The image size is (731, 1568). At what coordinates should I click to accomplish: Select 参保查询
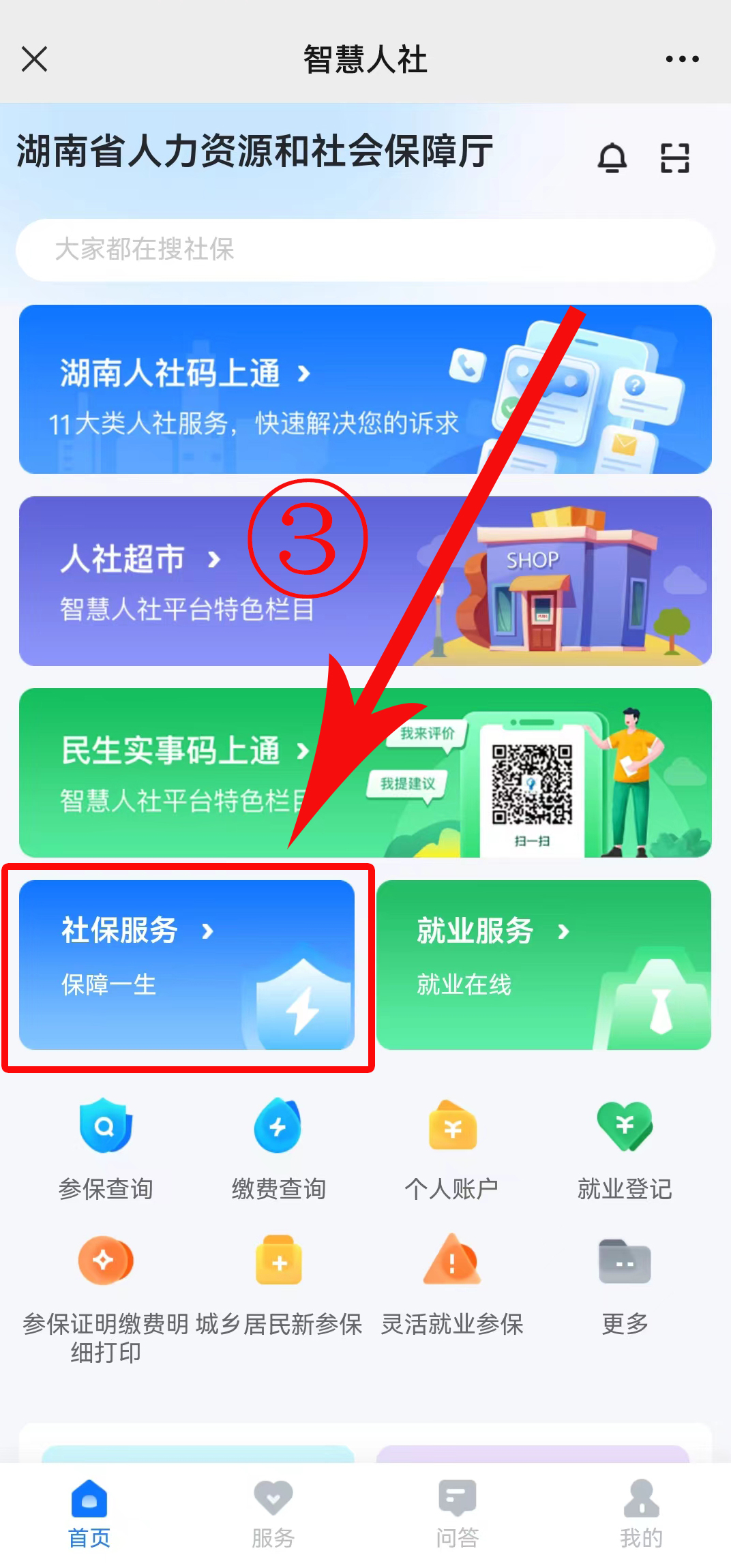click(106, 1149)
